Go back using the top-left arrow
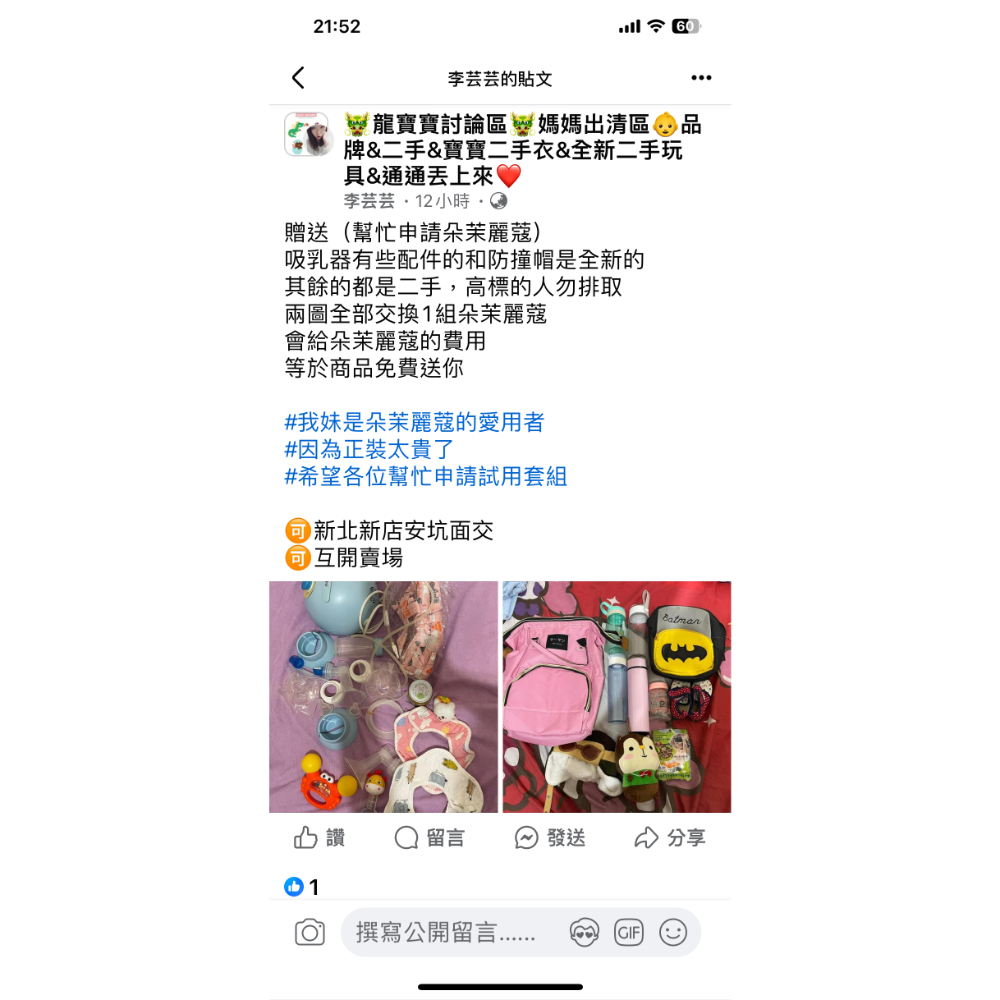This screenshot has height=1000, width=1000. click(298, 78)
